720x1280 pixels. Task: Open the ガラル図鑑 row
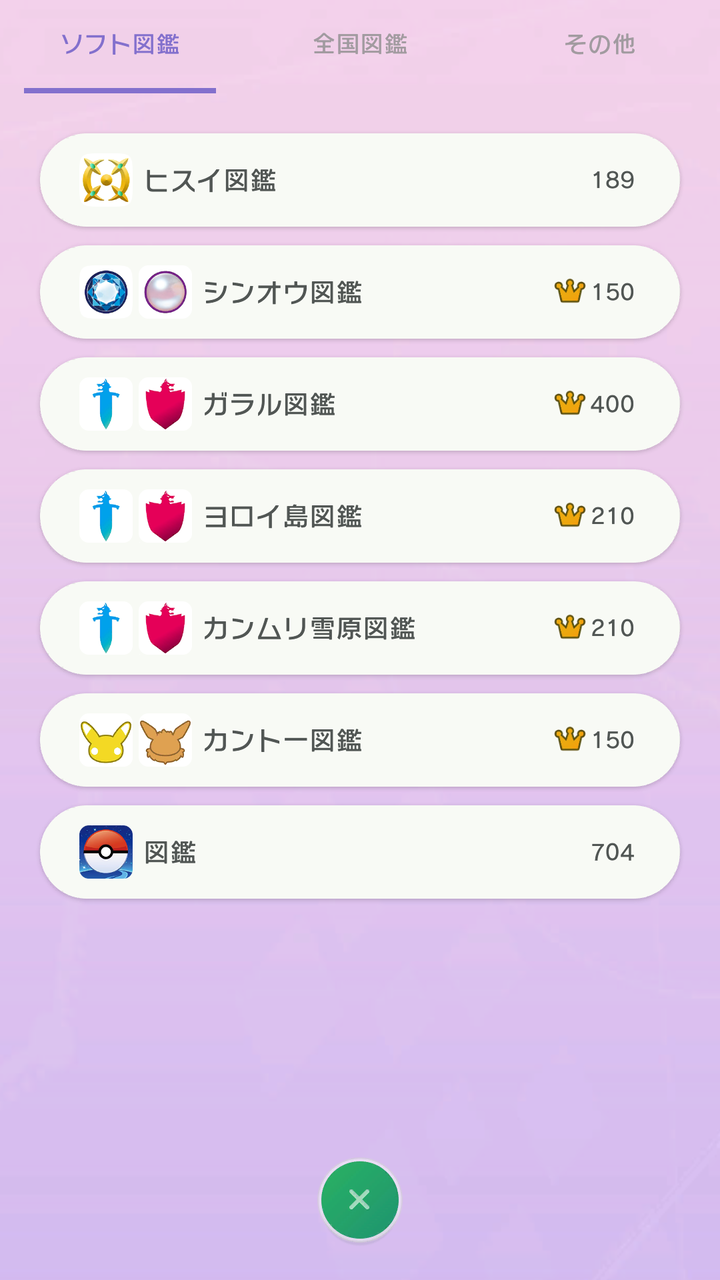pos(360,404)
